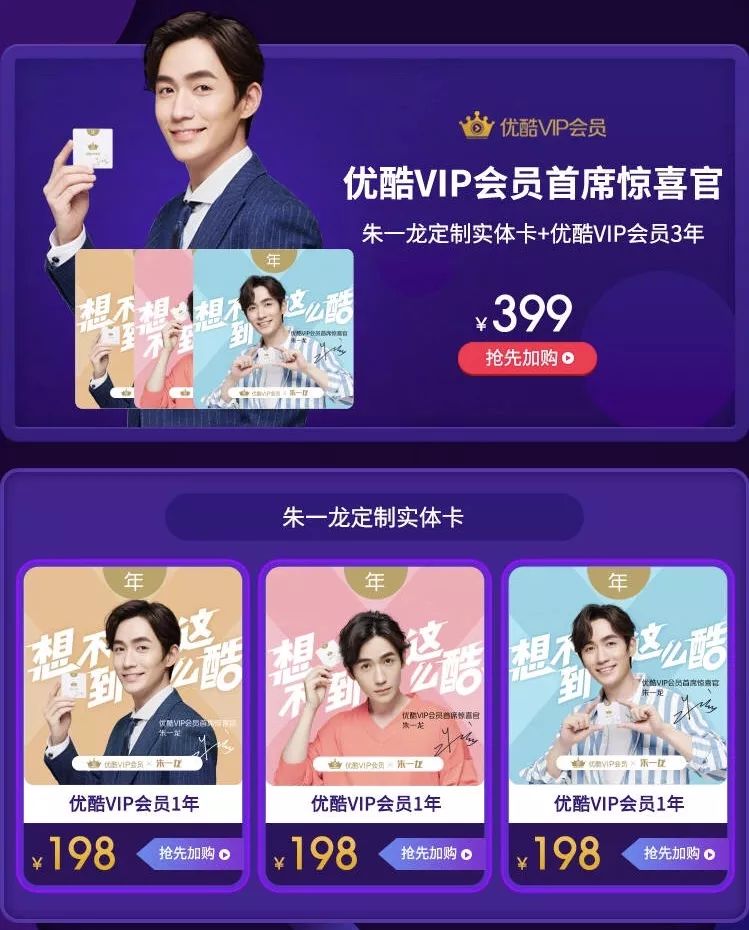
Task: Tap 抢先加购 under the blue card
Action: 676,854
